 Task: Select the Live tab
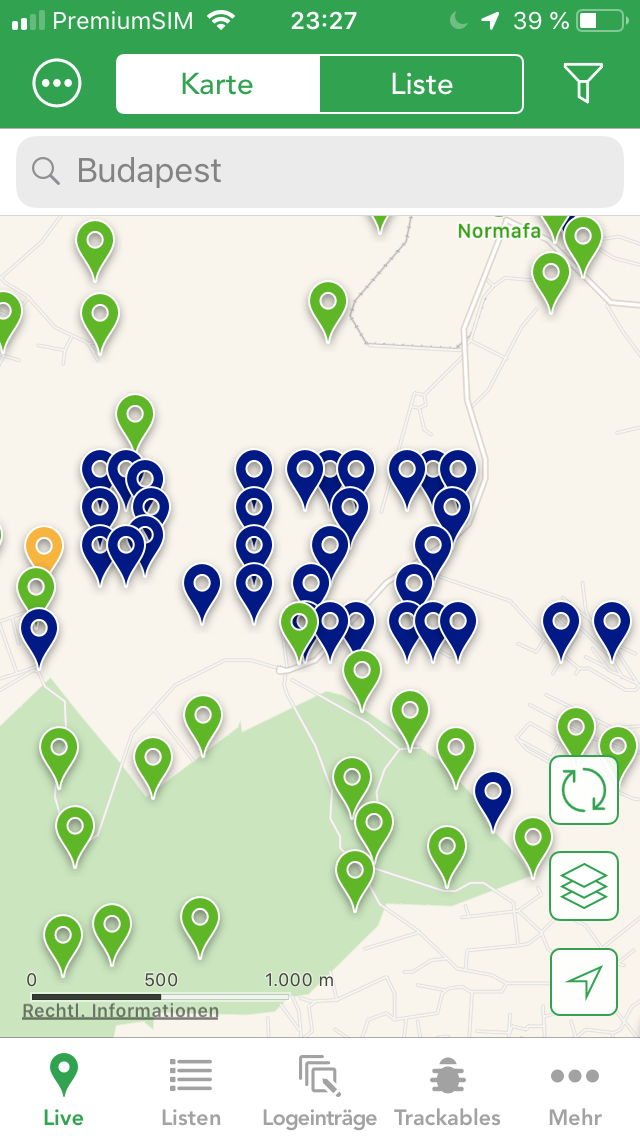pyautogui.click(x=63, y=1092)
